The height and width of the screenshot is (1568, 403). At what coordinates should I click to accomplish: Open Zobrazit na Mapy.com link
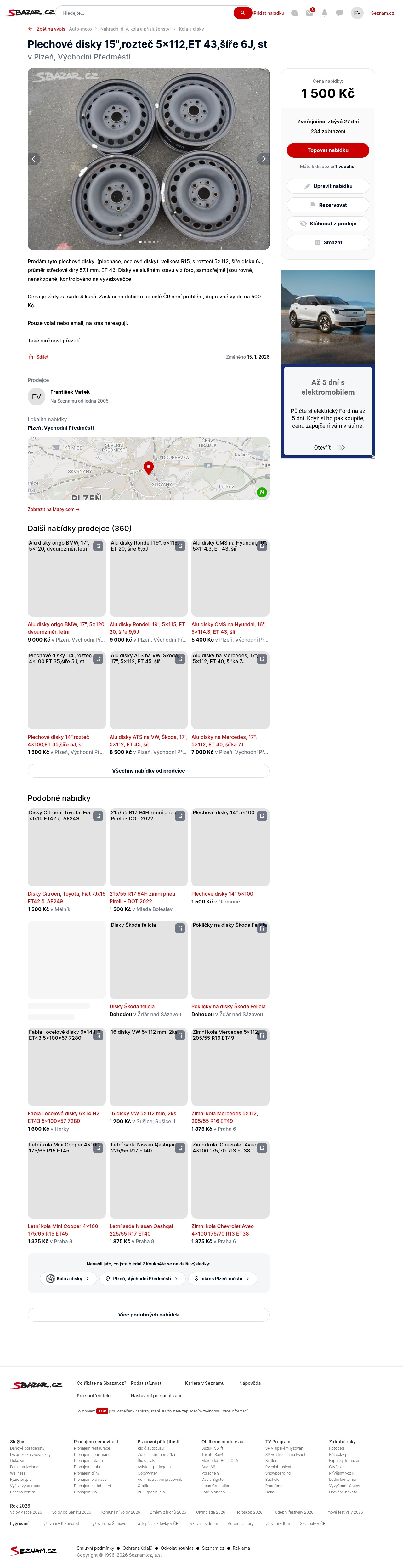[x=54, y=509]
